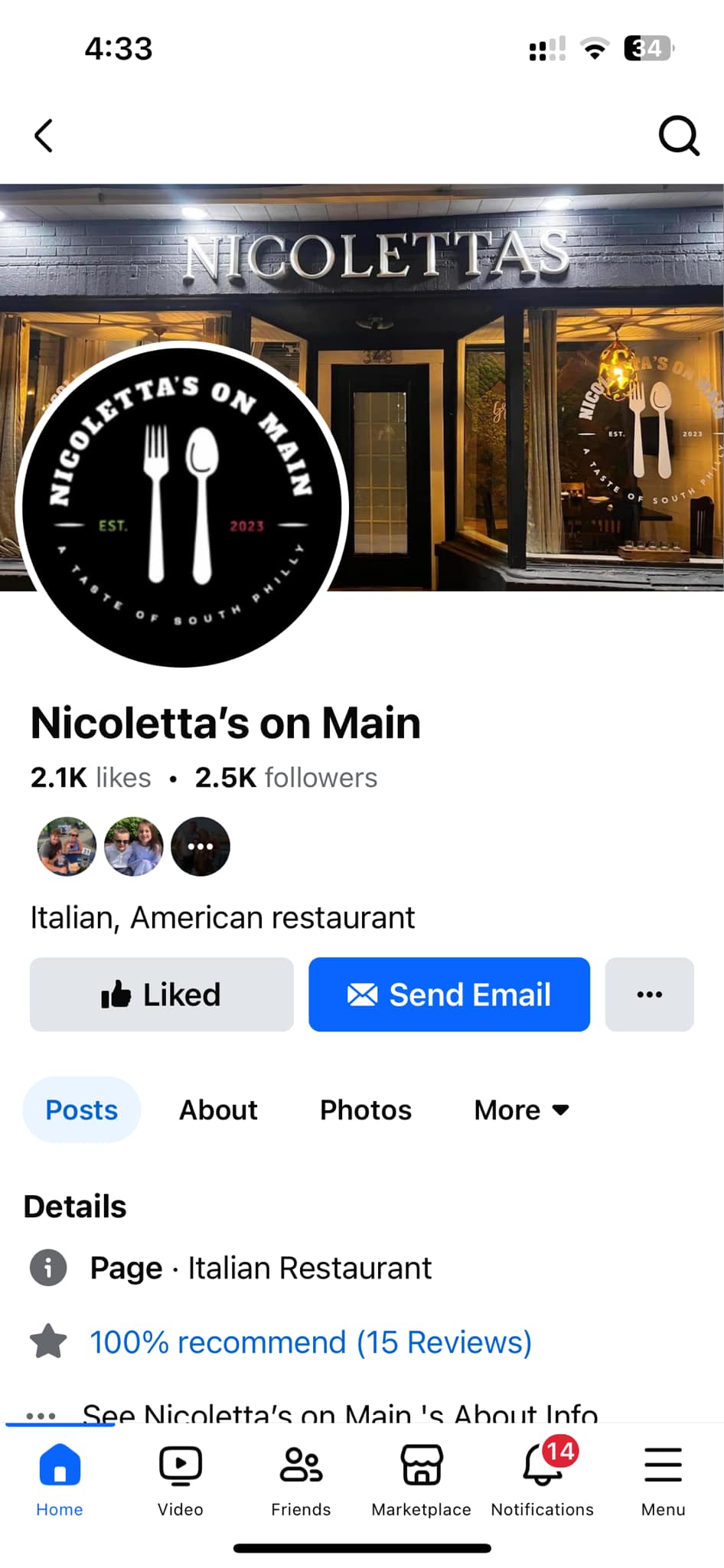Expand the More dropdown

(x=521, y=1110)
